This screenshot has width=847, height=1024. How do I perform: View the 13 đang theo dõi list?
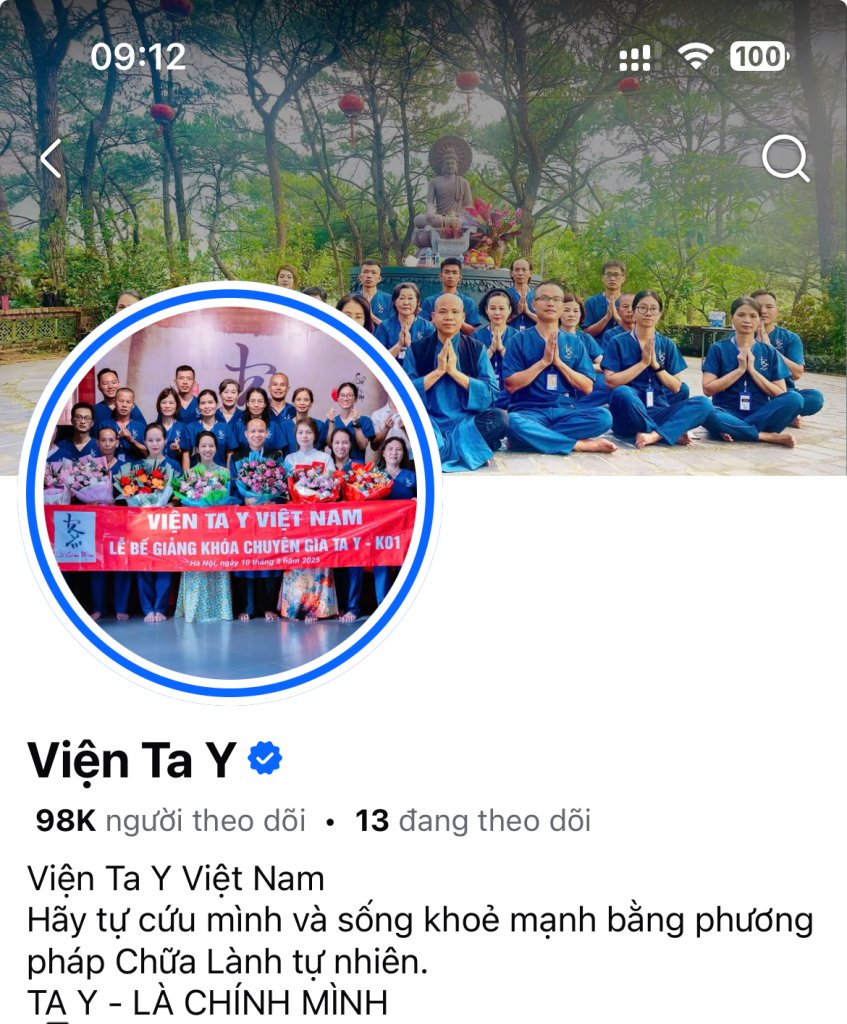coord(473,821)
